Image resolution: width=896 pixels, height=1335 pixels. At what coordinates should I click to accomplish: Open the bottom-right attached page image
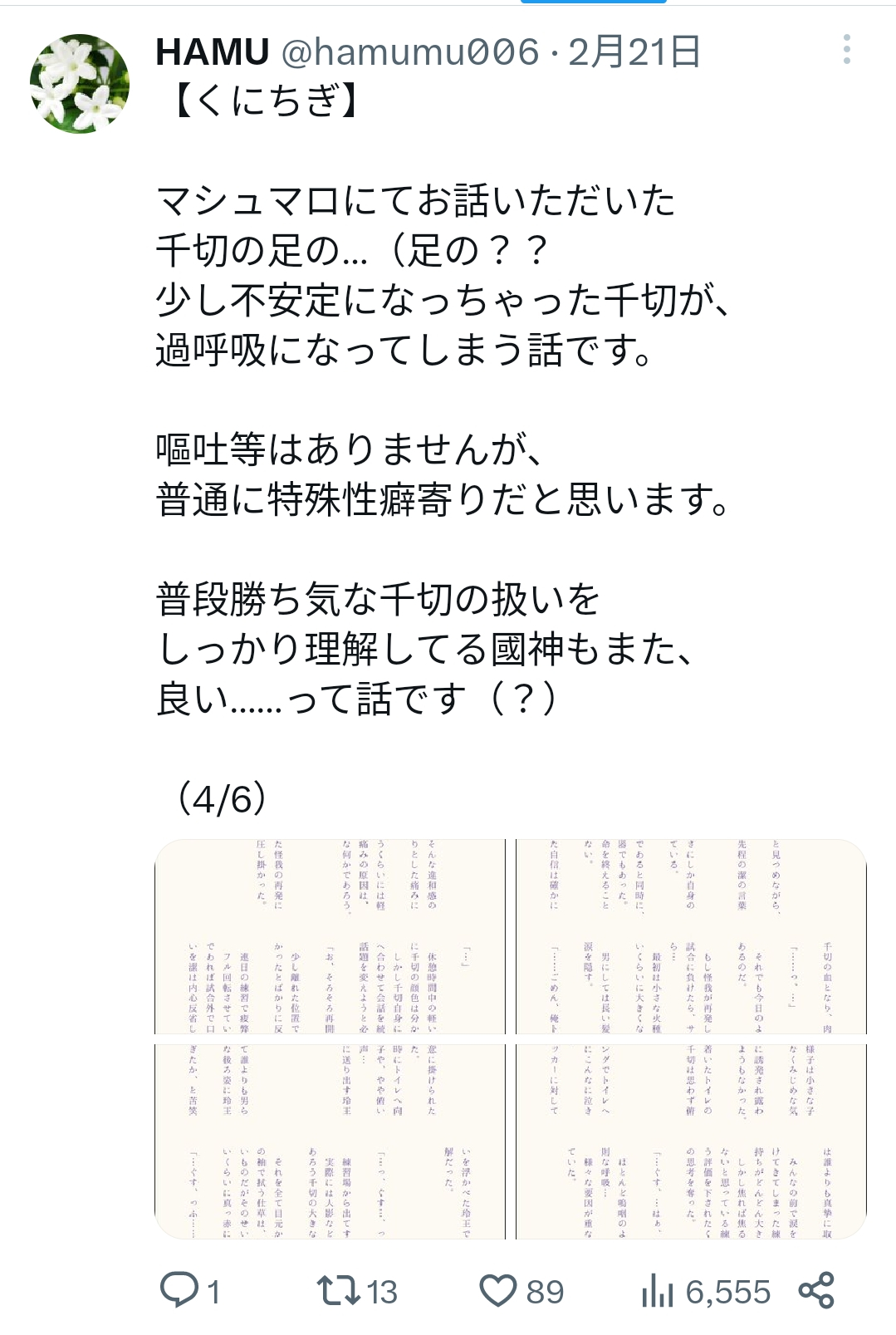691,1141
